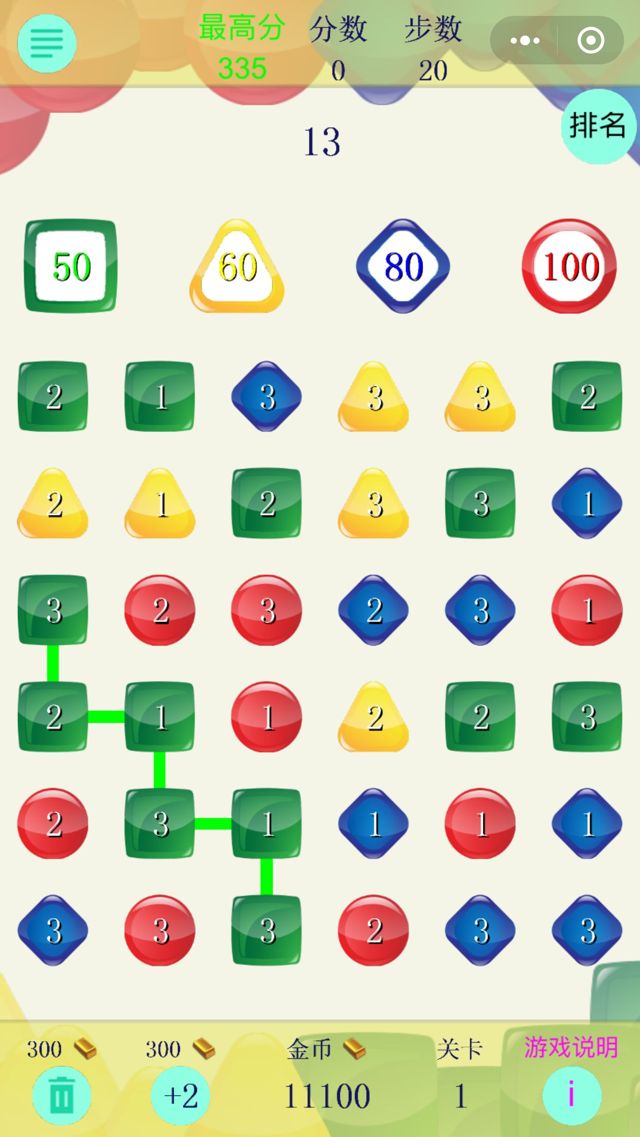The width and height of the screenshot is (640, 1137).
Task: Open the hamburger menu button
Action: pyautogui.click(x=46, y=43)
